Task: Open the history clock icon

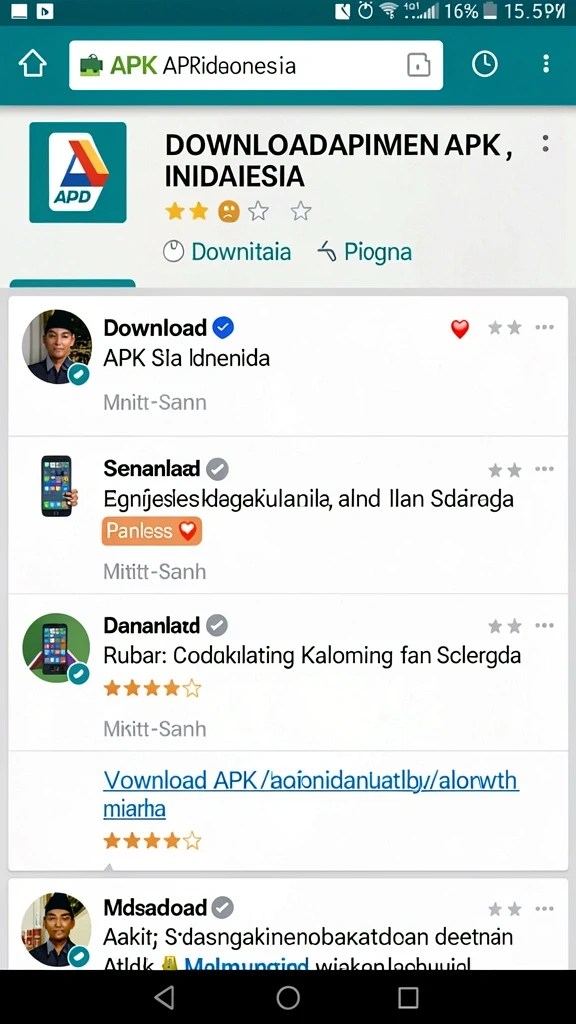Action: tap(485, 64)
